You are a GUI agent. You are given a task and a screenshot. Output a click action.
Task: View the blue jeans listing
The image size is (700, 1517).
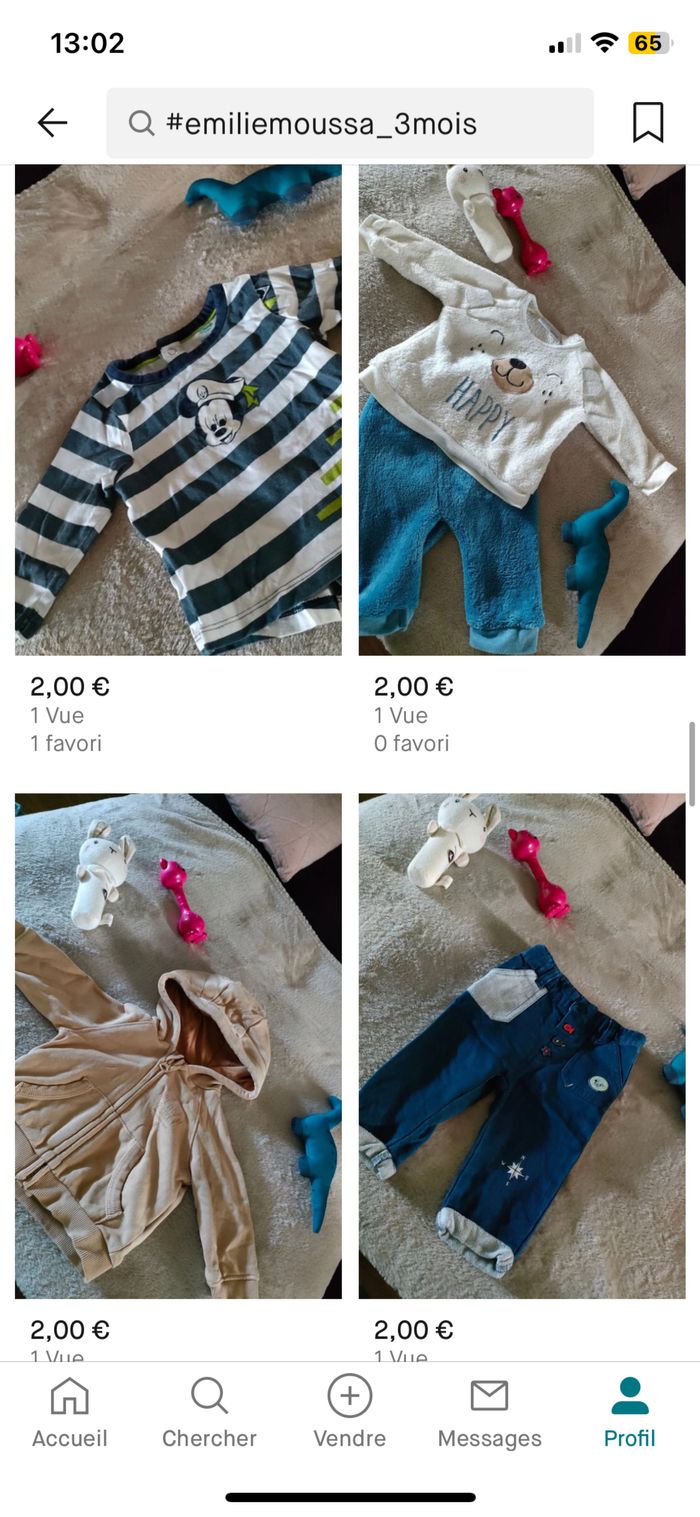pyautogui.click(x=521, y=1045)
